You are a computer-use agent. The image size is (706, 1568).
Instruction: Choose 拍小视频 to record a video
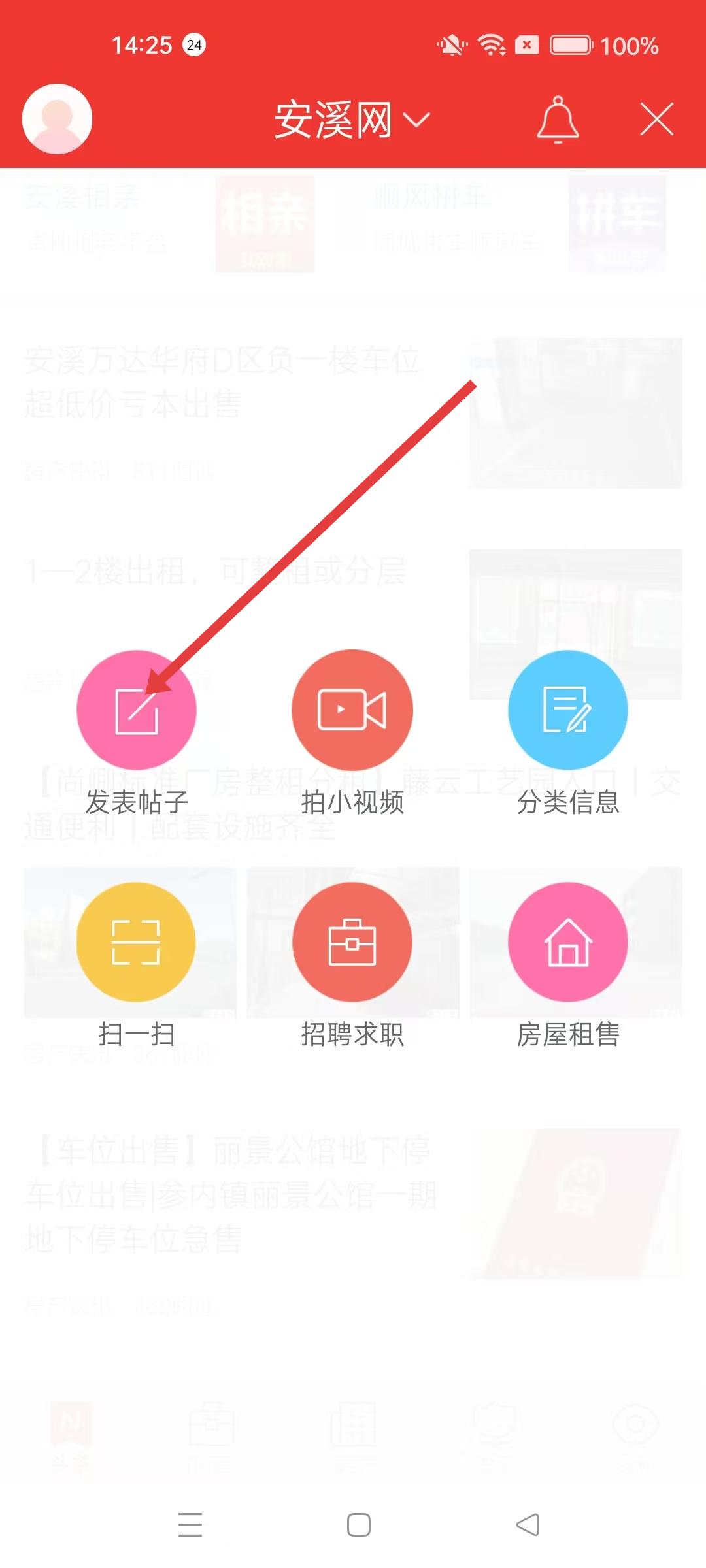click(352, 710)
